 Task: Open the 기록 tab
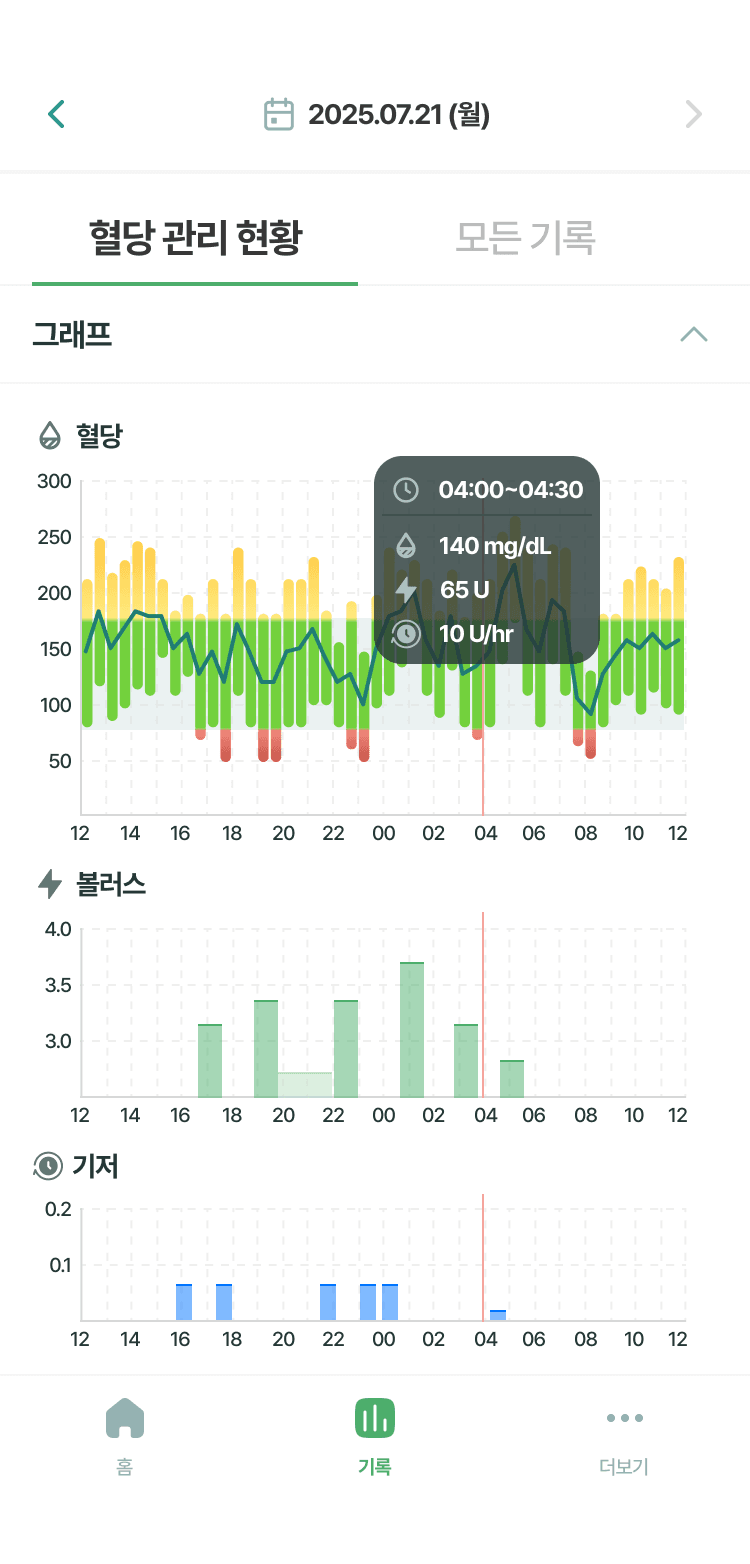pyautogui.click(x=375, y=1435)
